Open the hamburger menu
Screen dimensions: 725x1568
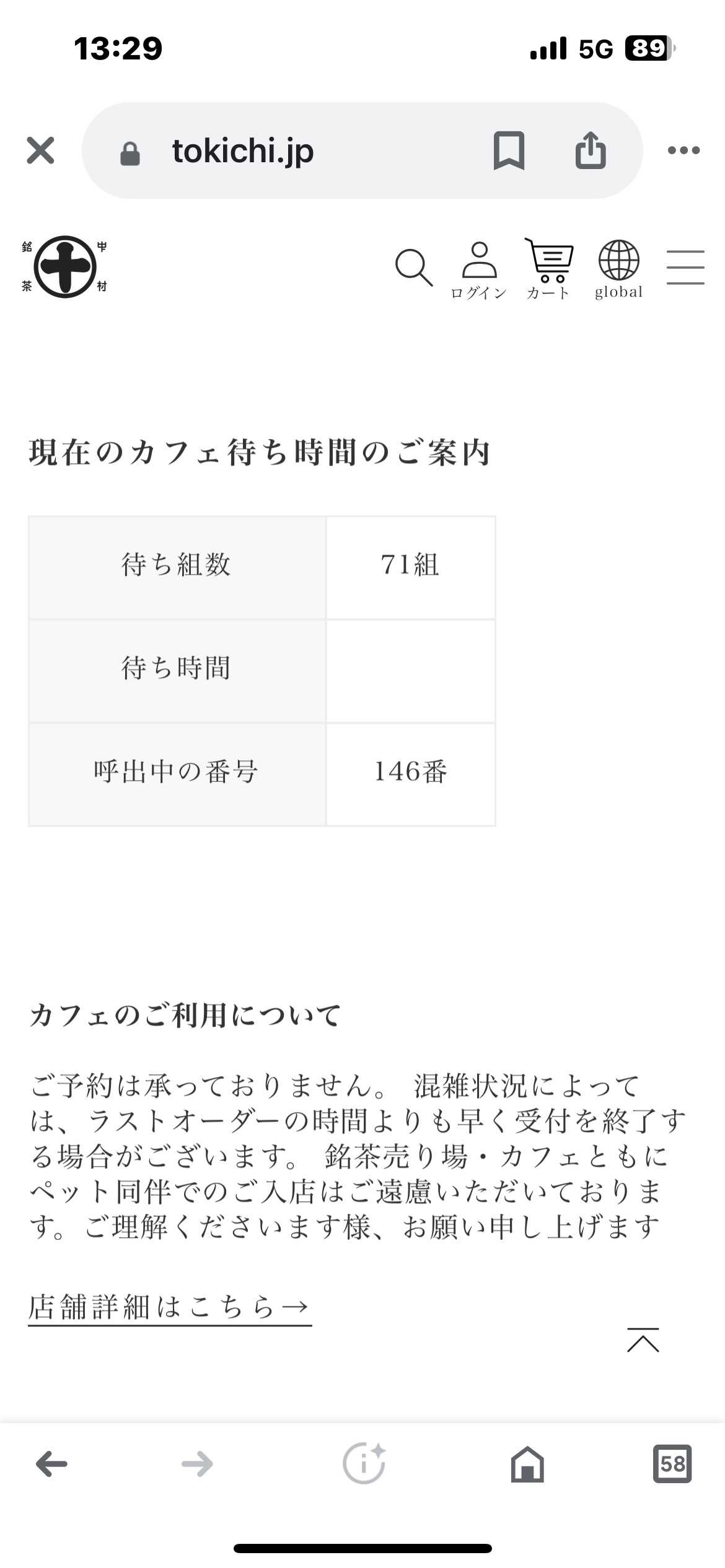[x=685, y=268]
